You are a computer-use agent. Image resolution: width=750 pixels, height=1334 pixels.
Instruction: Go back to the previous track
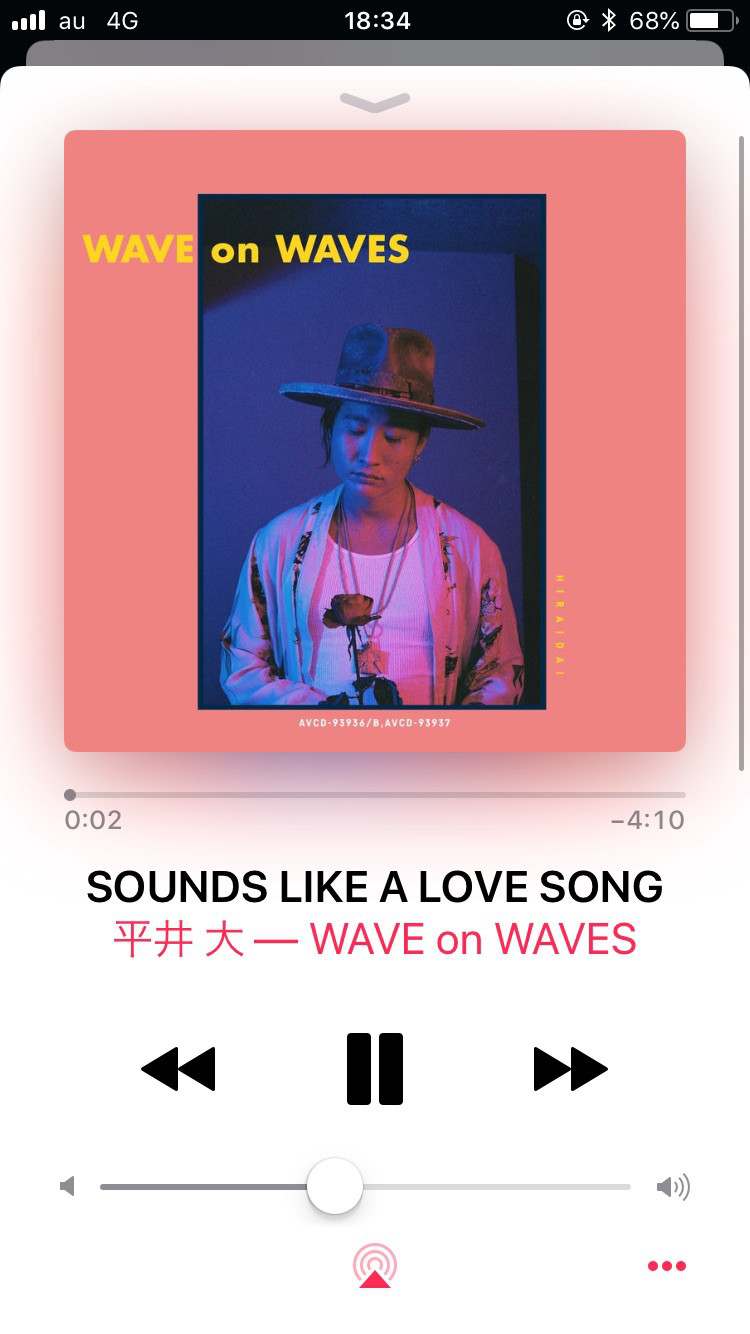pyautogui.click(x=179, y=1069)
